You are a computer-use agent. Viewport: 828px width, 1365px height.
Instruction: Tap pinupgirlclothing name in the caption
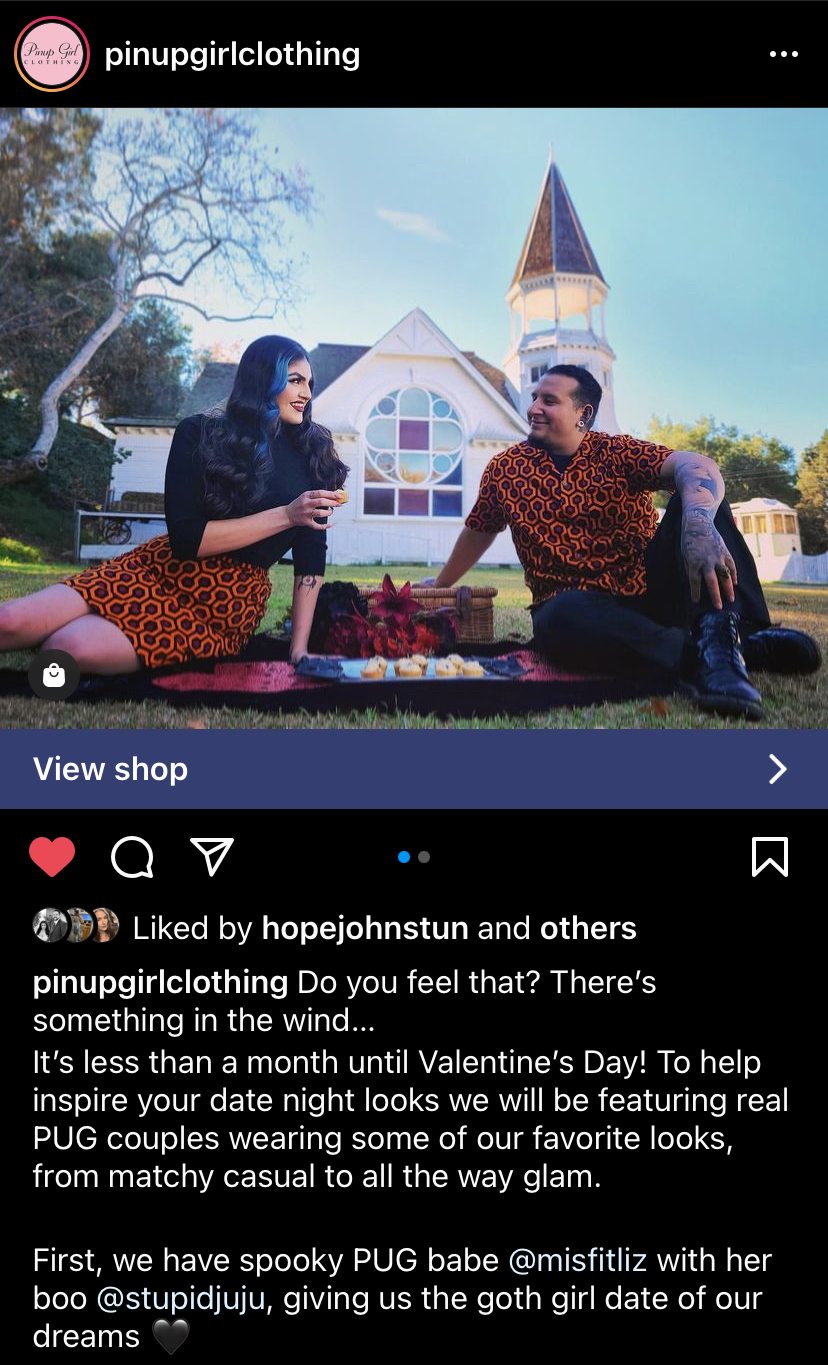(160, 982)
